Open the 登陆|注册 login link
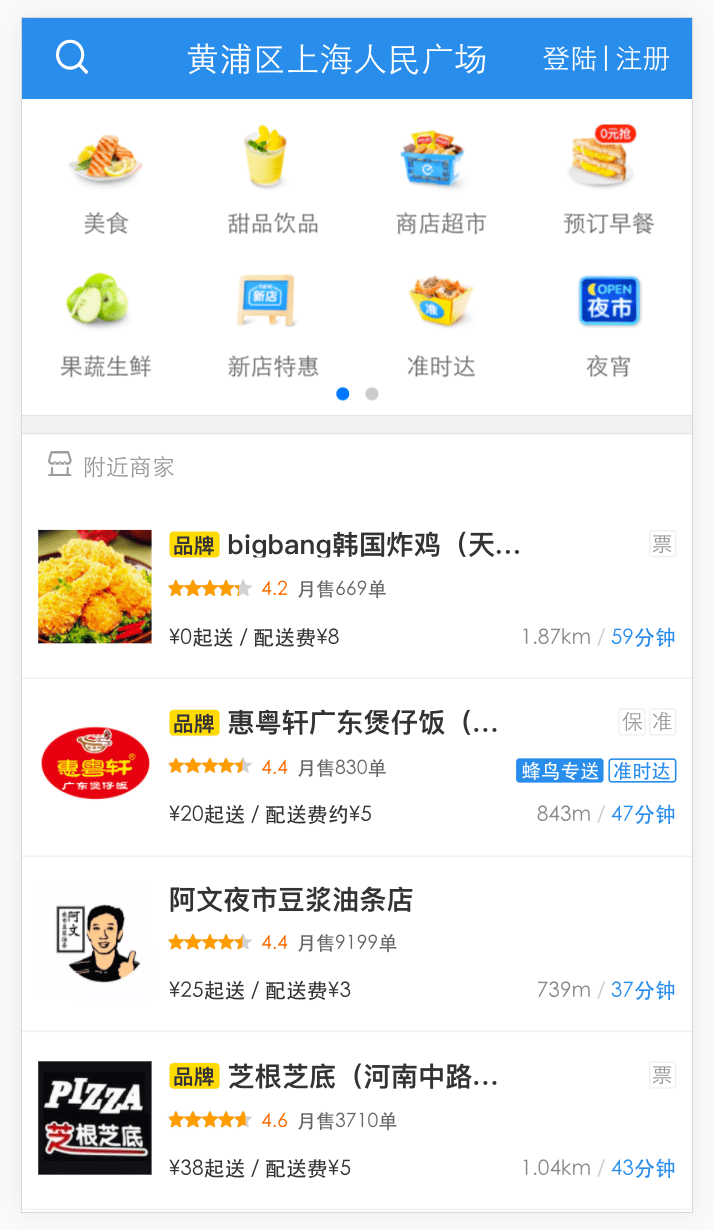 pos(606,59)
